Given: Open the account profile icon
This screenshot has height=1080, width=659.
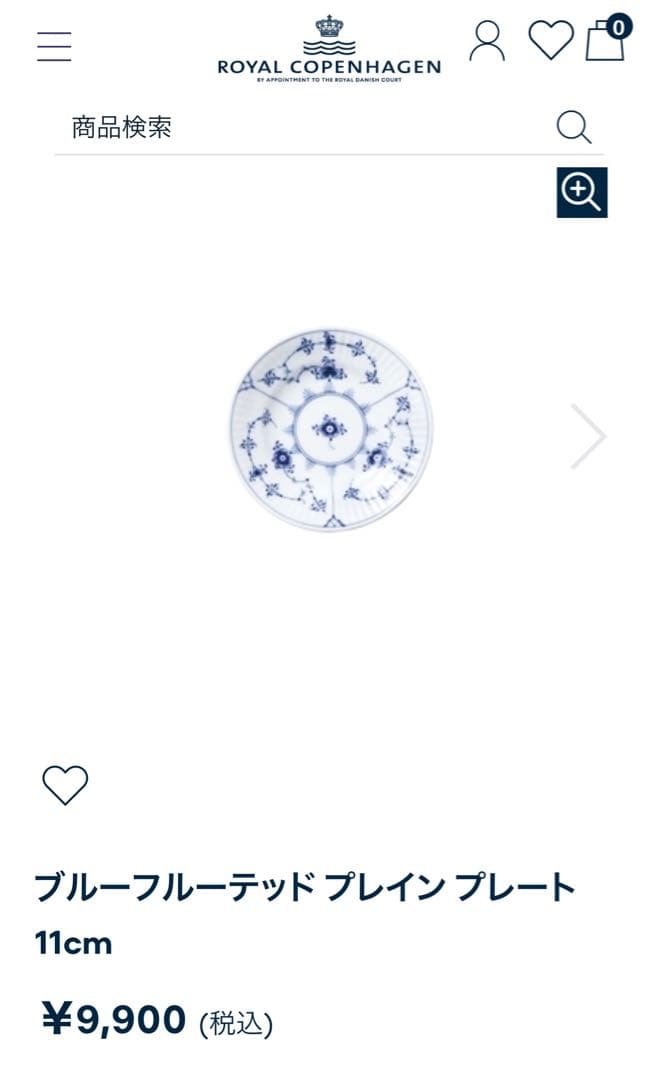Looking at the screenshot, I should 487,41.
